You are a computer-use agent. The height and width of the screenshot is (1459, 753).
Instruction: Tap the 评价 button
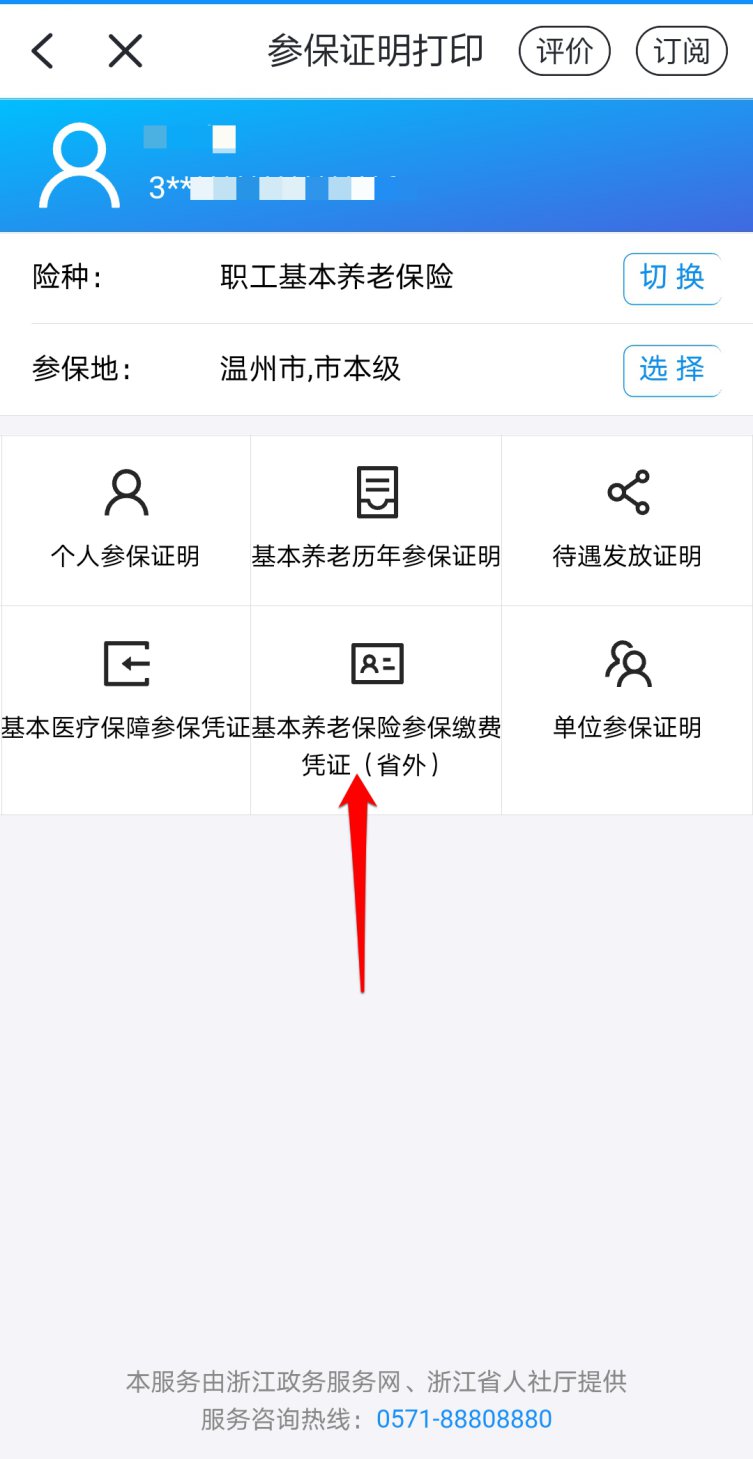pyautogui.click(x=564, y=51)
